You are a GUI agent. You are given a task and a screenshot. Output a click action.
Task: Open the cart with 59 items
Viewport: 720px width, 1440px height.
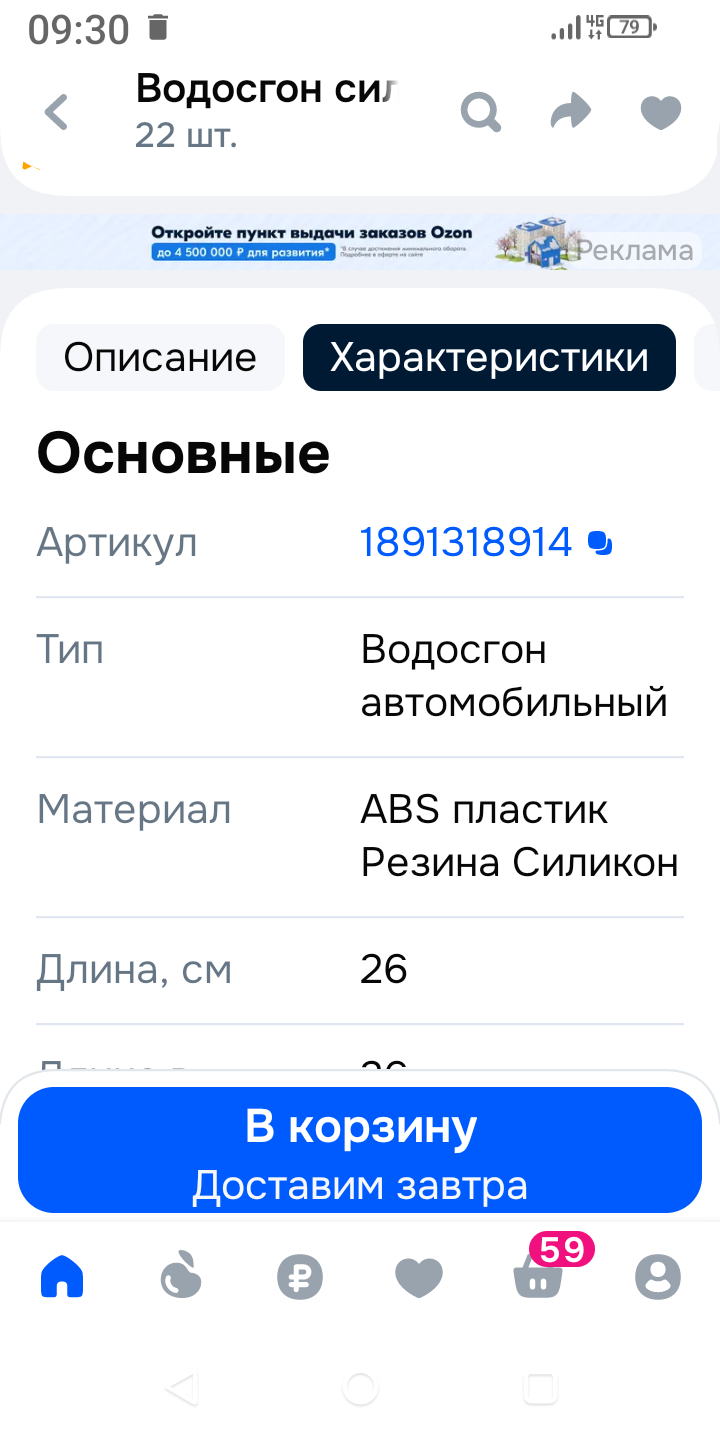pos(538,1277)
